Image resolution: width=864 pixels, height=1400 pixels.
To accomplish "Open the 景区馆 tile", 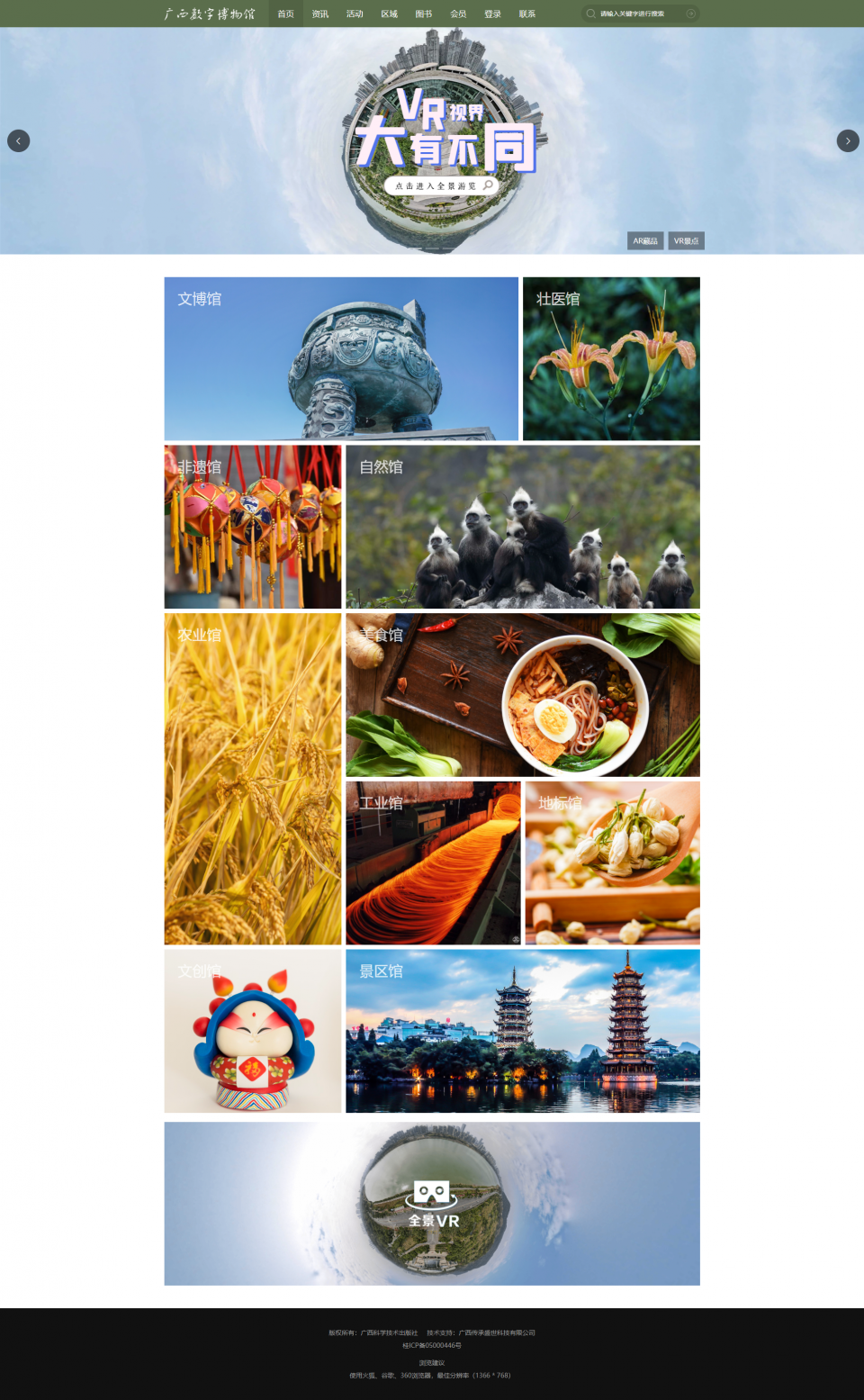I will tap(523, 1031).
